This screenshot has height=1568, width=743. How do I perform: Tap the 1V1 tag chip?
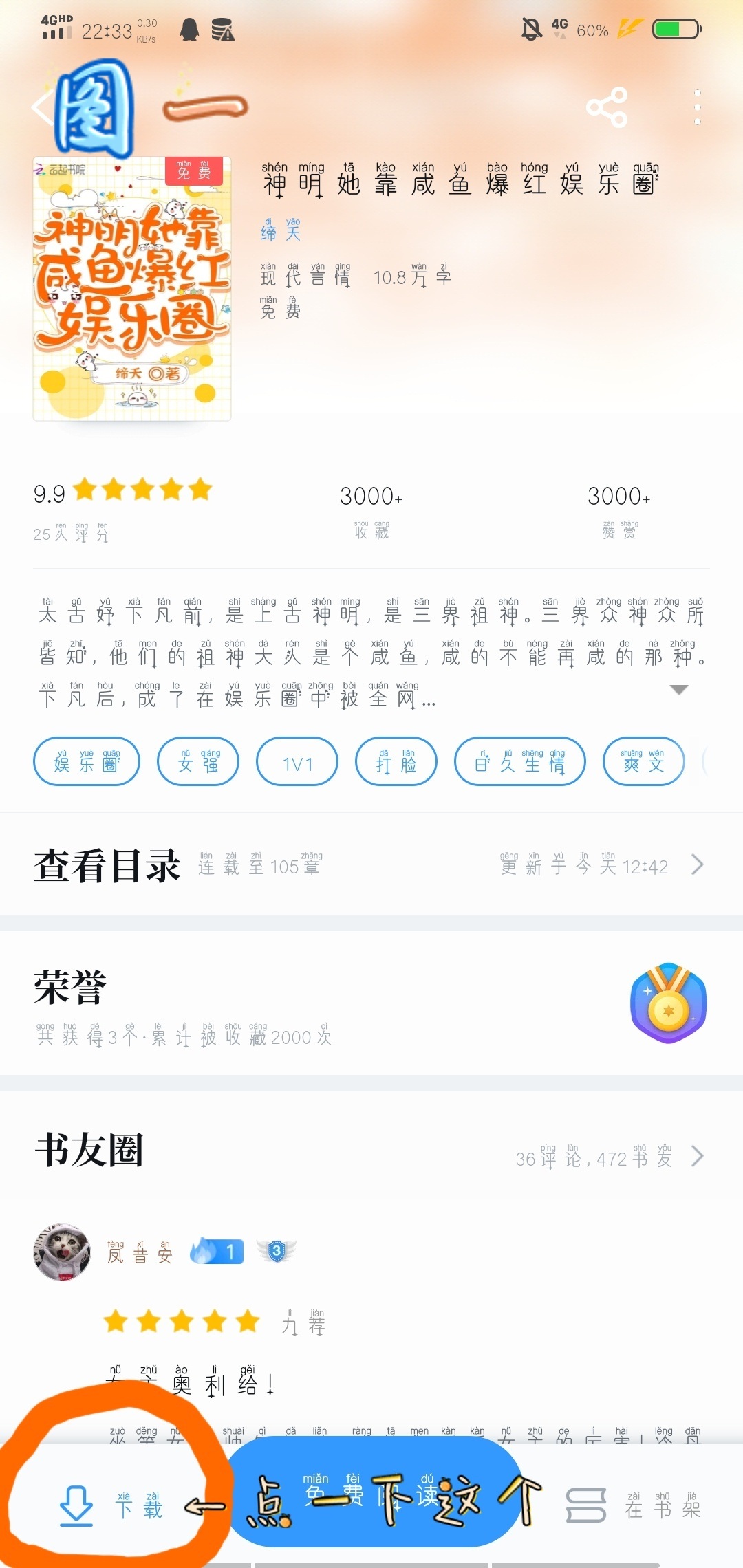297,761
